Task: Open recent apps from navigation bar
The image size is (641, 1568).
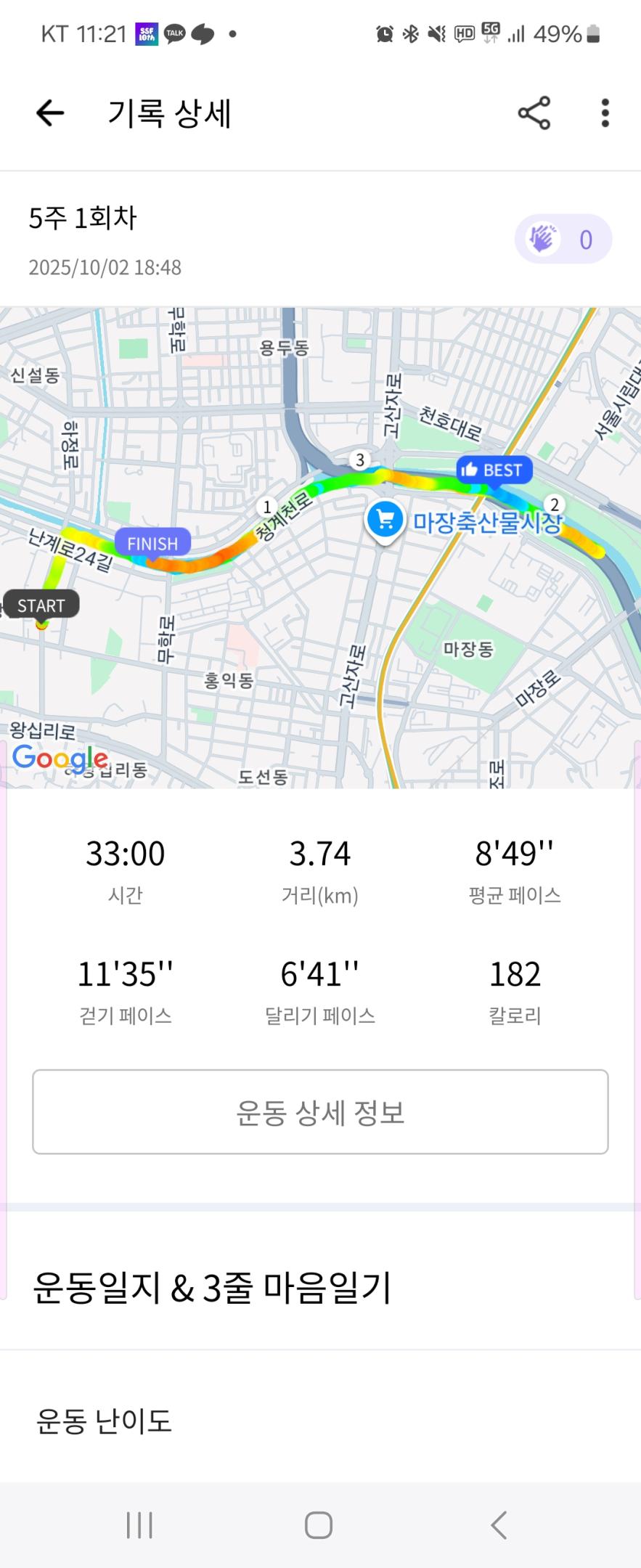Action: (x=139, y=1525)
